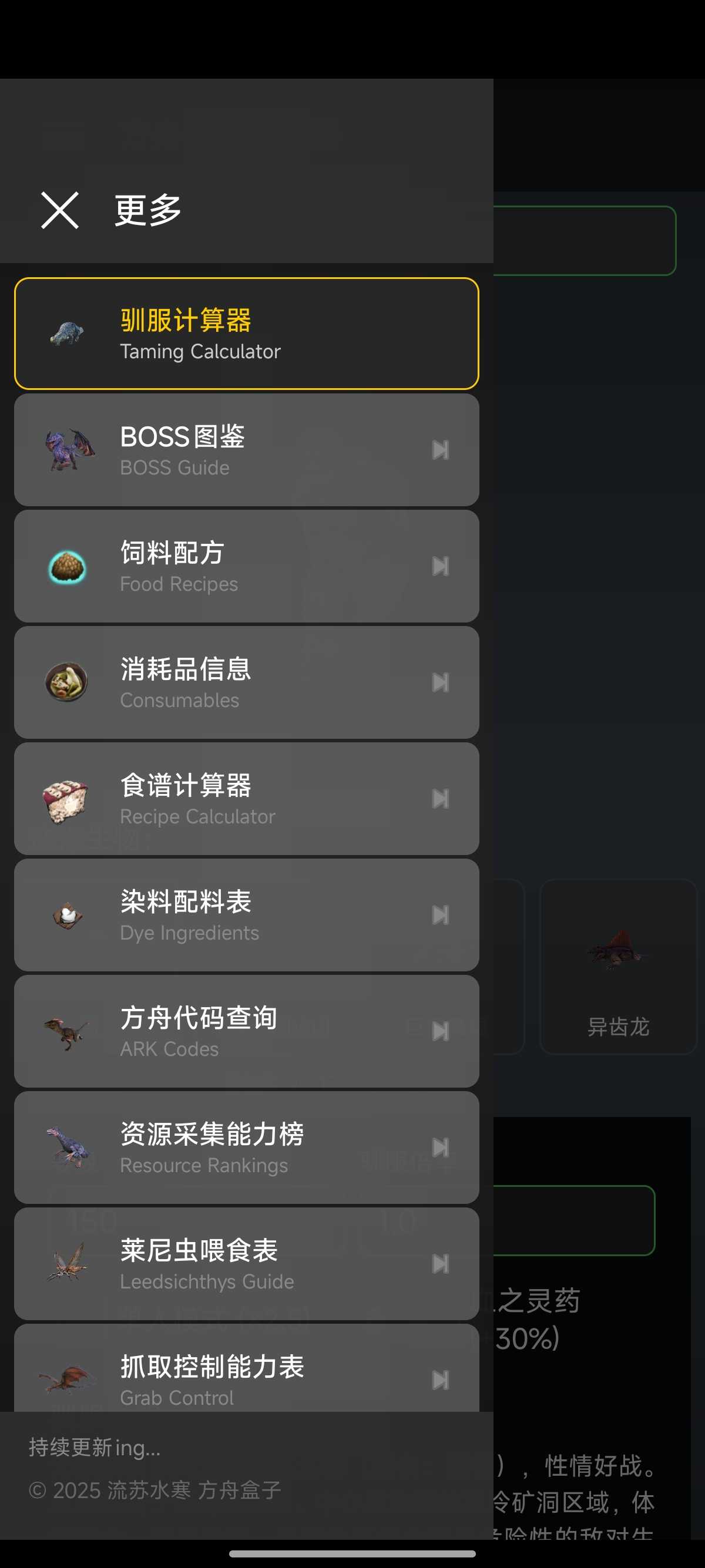The height and width of the screenshot is (1568, 705).
Task: Open BOSS Guide
Action: (x=246, y=450)
